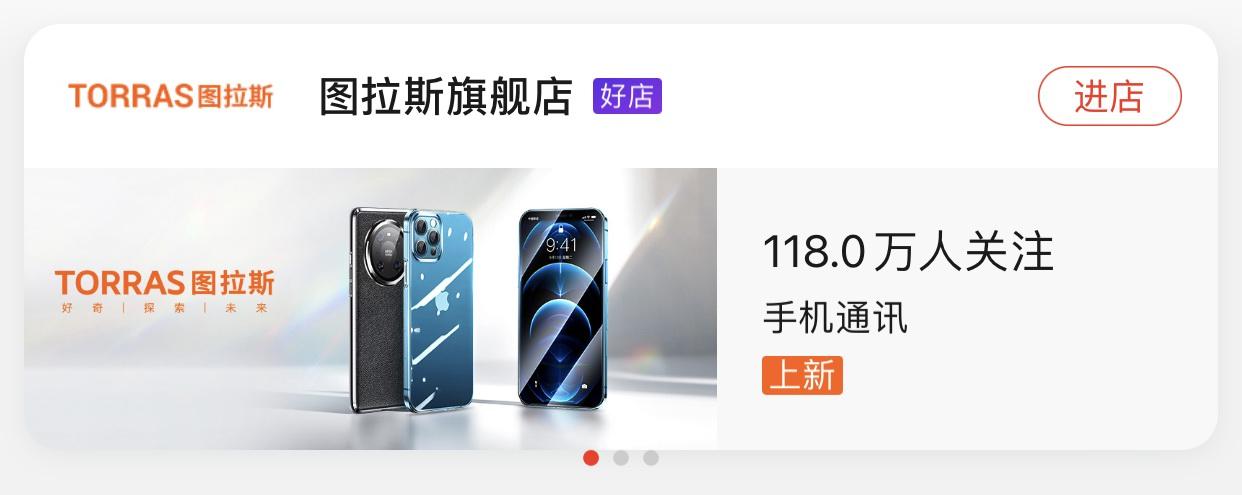
Task: Select the second page indicator dot
Action: click(621, 458)
